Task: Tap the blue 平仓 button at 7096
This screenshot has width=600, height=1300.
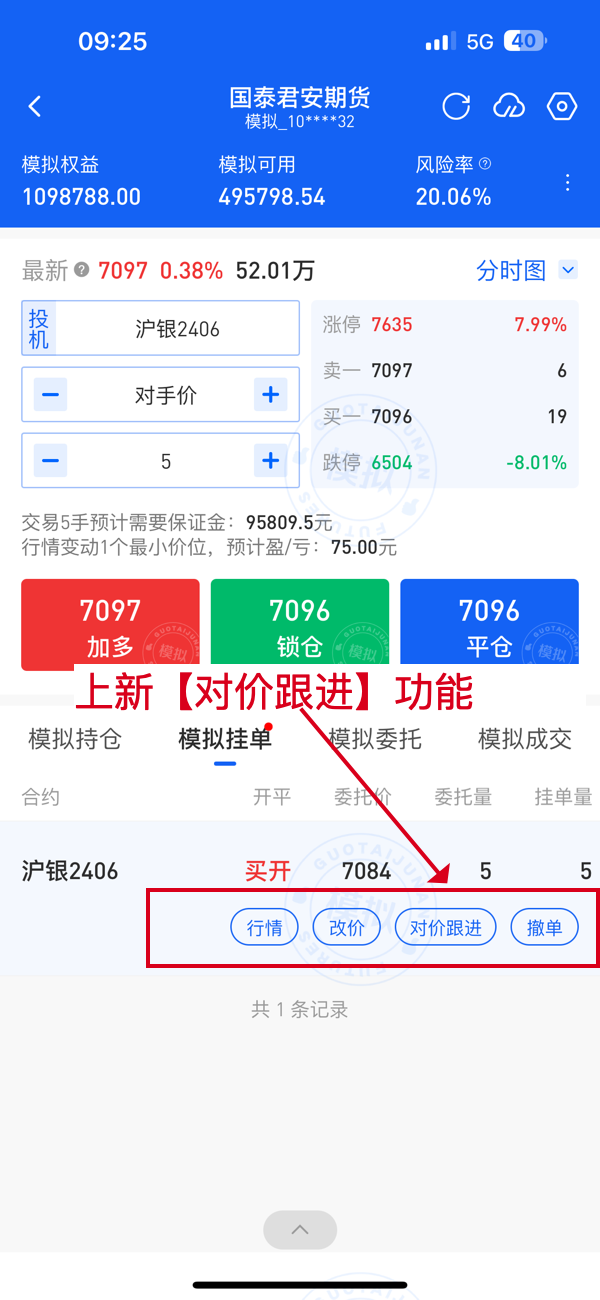Action: click(489, 625)
